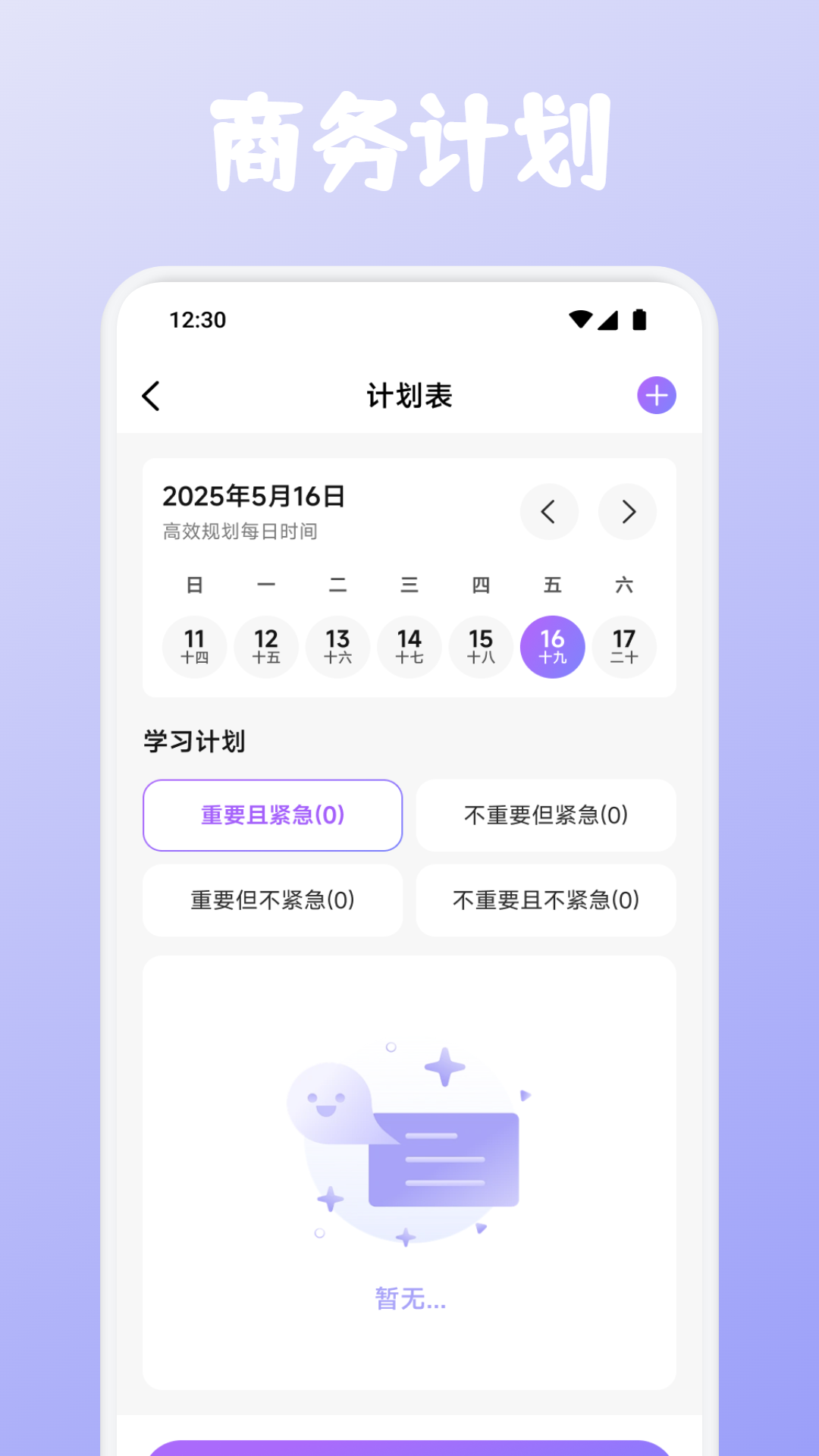Tap the battery icon in status bar
The width and height of the screenshot is (819, 1456).
[x=639, y=320]
